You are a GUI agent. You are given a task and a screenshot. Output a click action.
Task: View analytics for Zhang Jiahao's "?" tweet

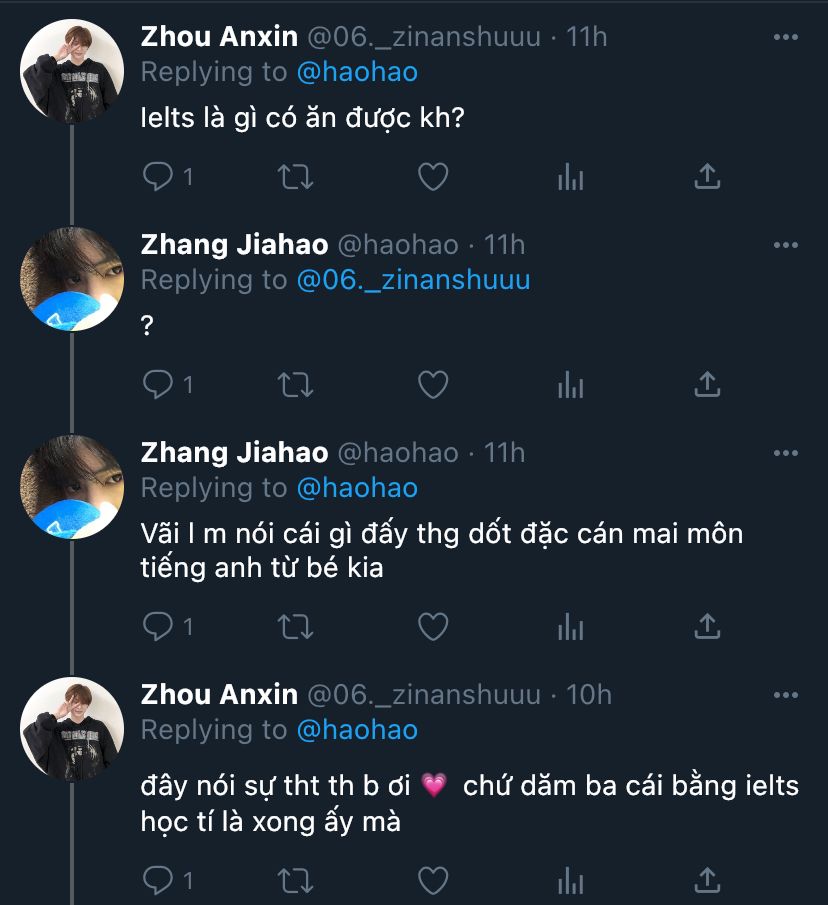(570, 384)
